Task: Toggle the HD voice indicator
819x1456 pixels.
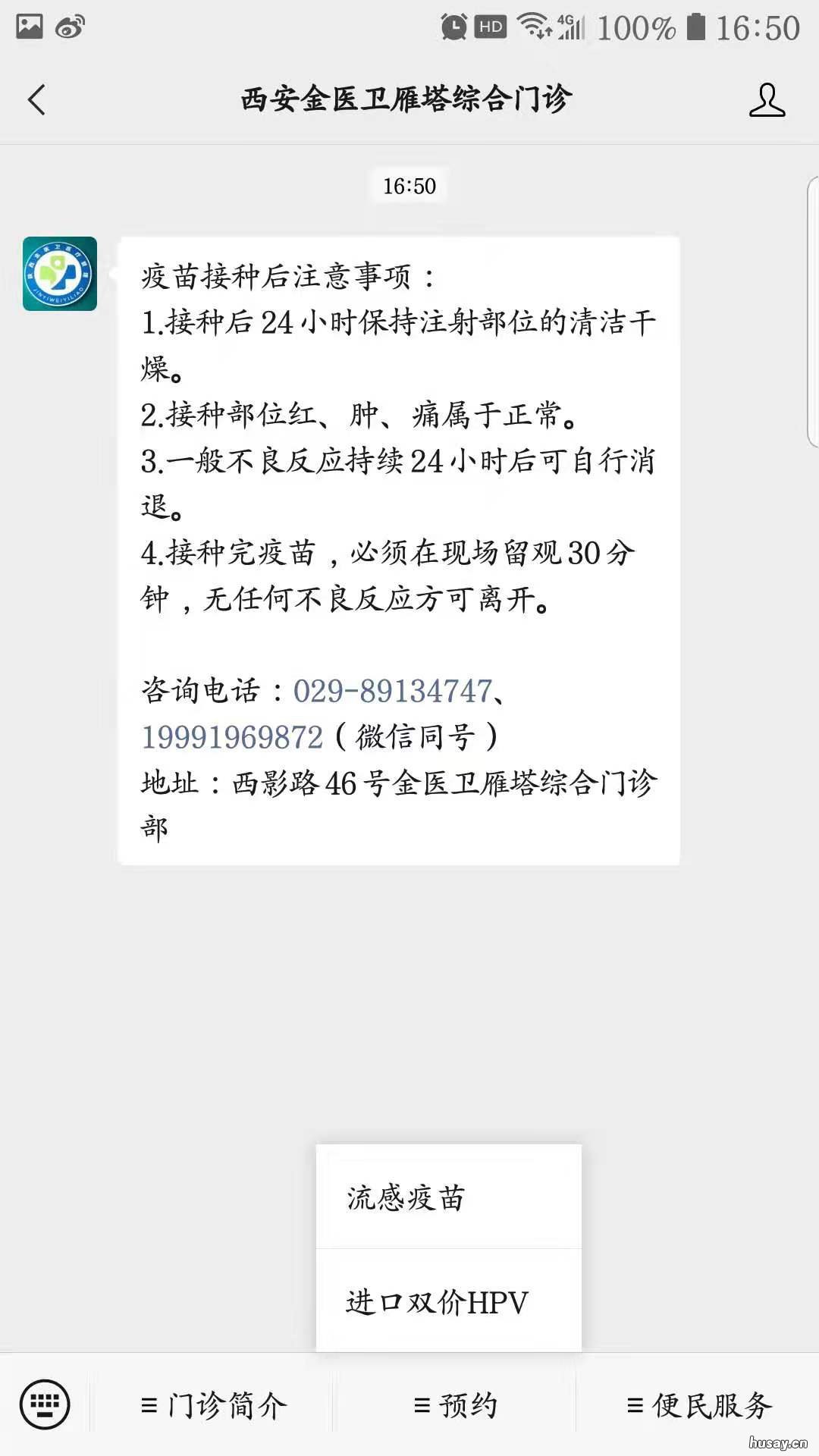Action: click(489, 25)
